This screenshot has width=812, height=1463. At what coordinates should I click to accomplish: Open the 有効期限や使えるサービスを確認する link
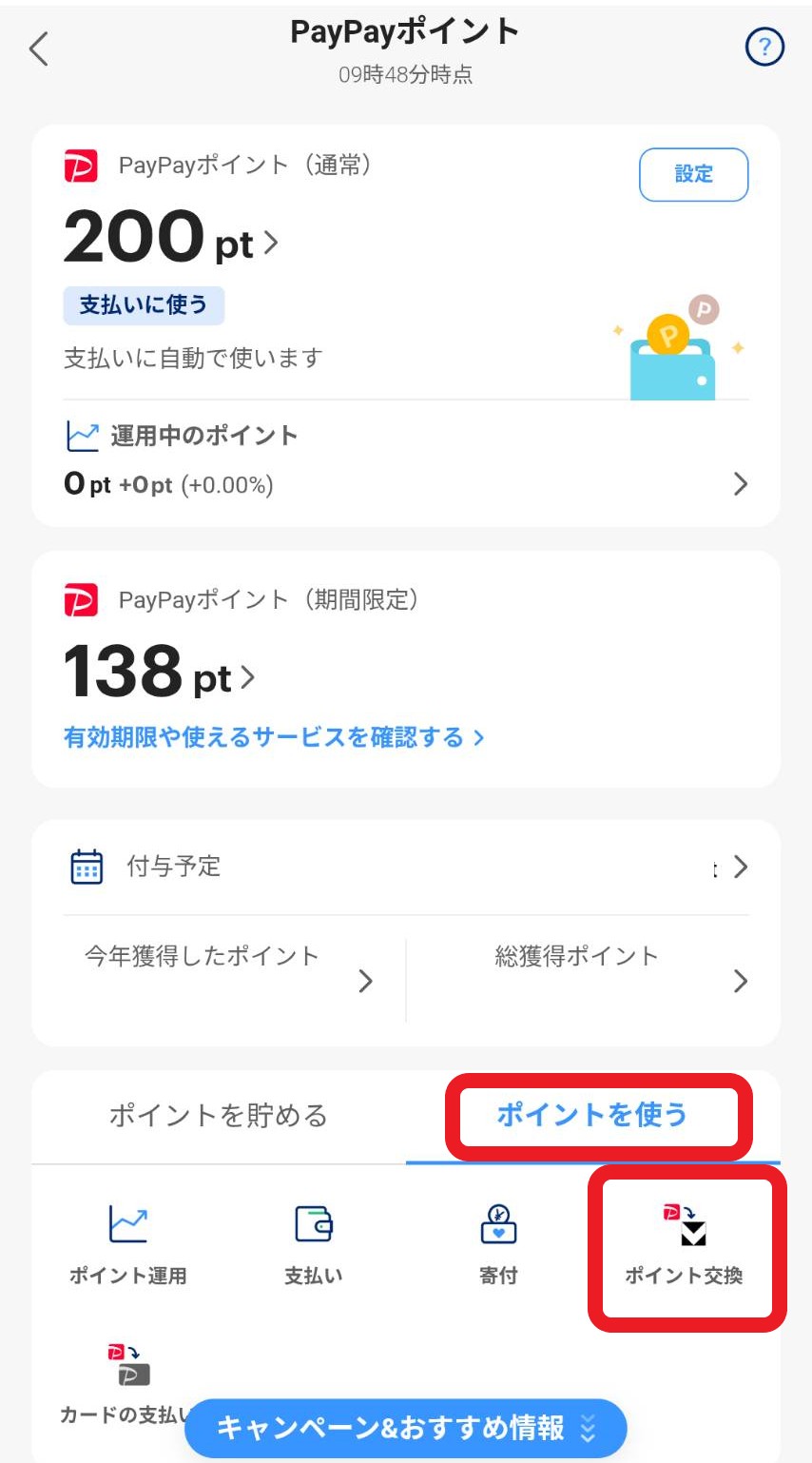coord(274,737)
